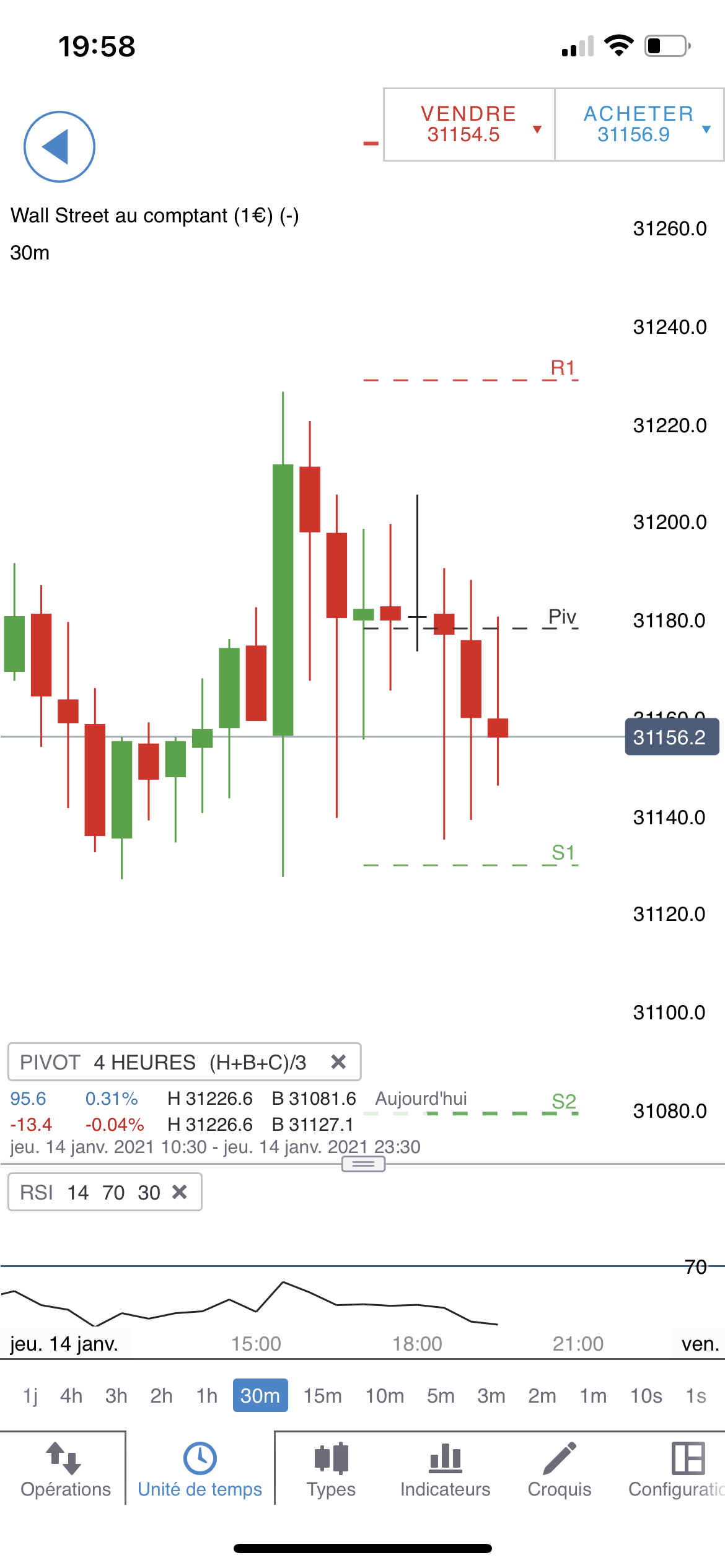Screen dimensions: 725x1568
Task: Open the Indicateurs menu
Action: tap(445, 1469)
